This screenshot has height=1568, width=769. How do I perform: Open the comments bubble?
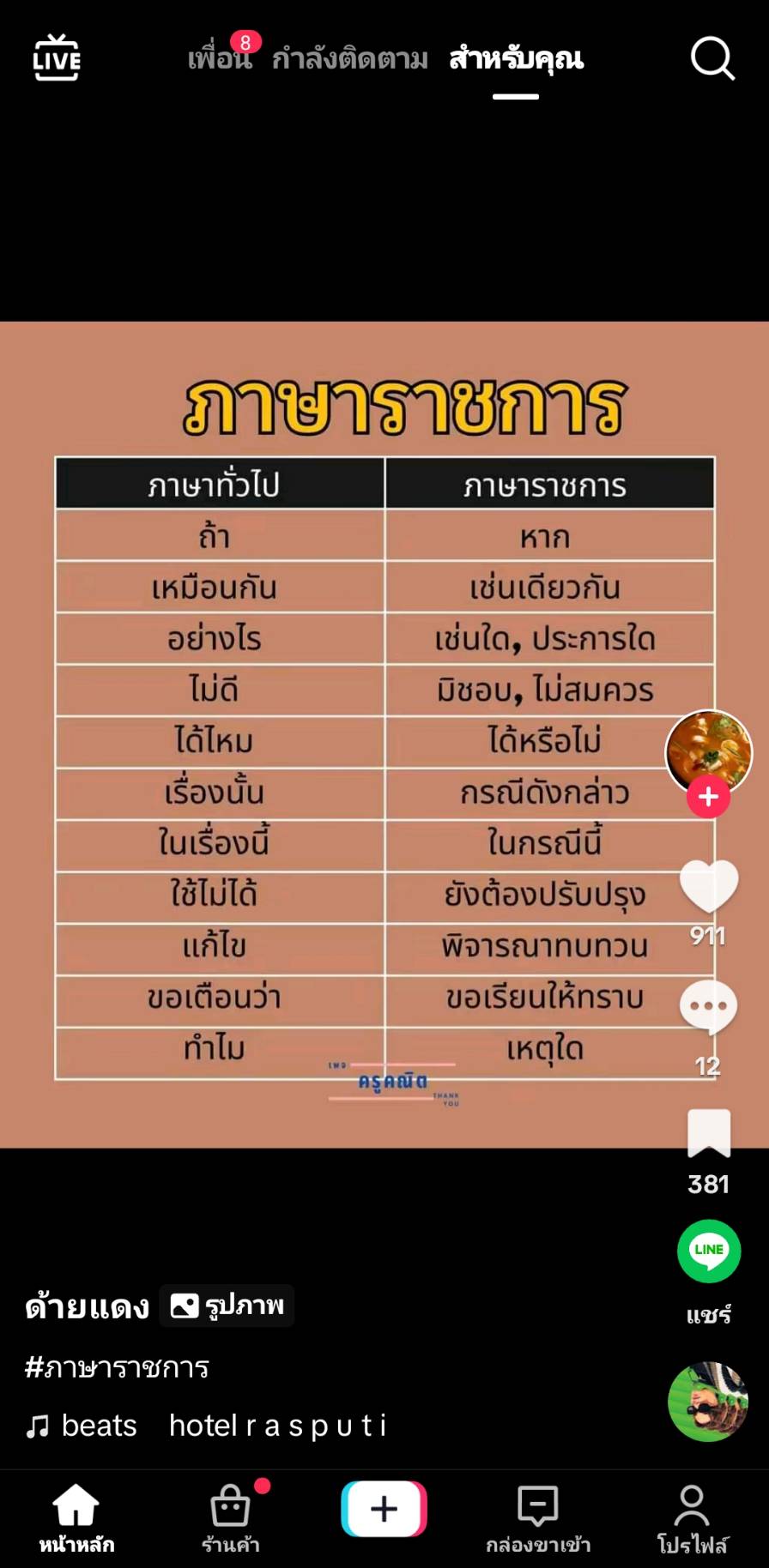pyautogui.click(x=708, y=1006)
